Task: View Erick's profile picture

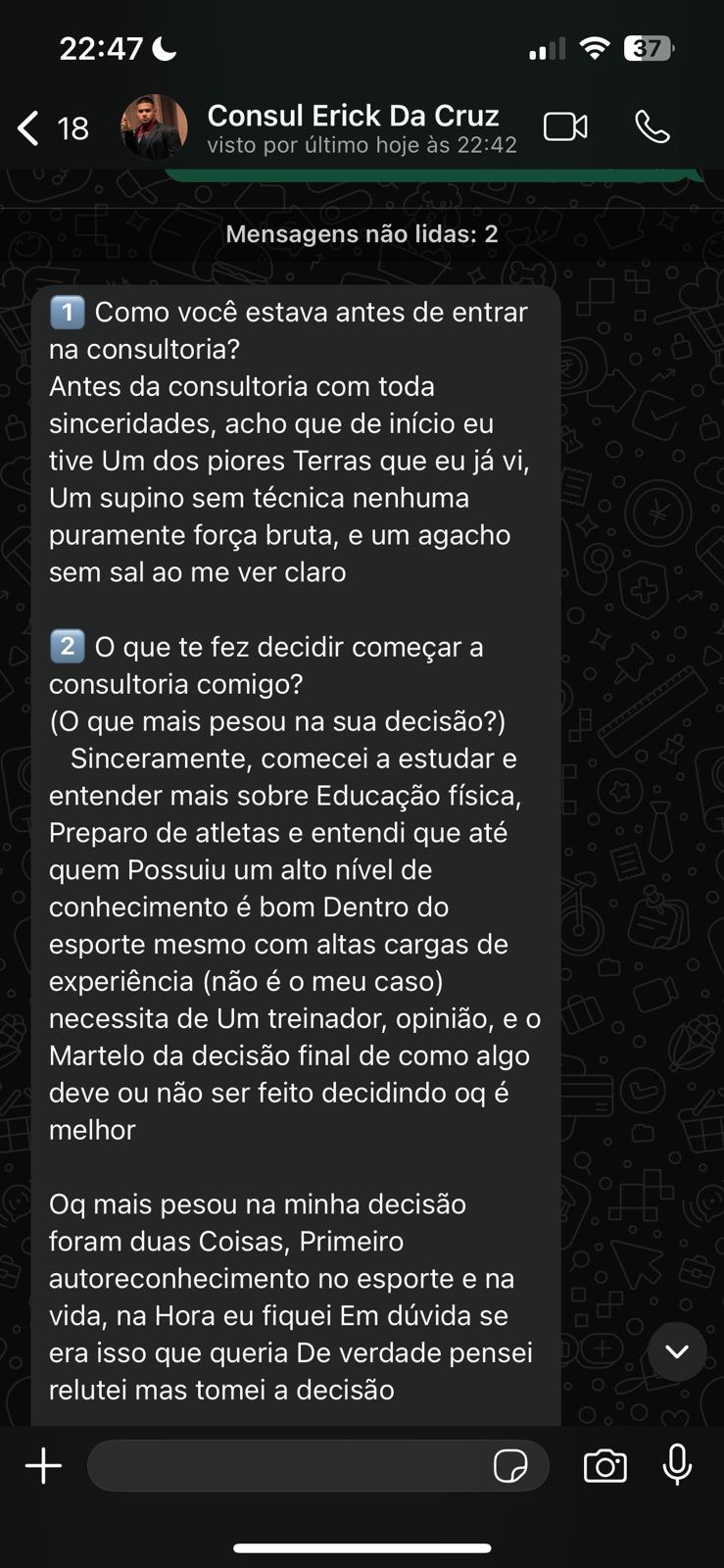Action: point(154,127)
